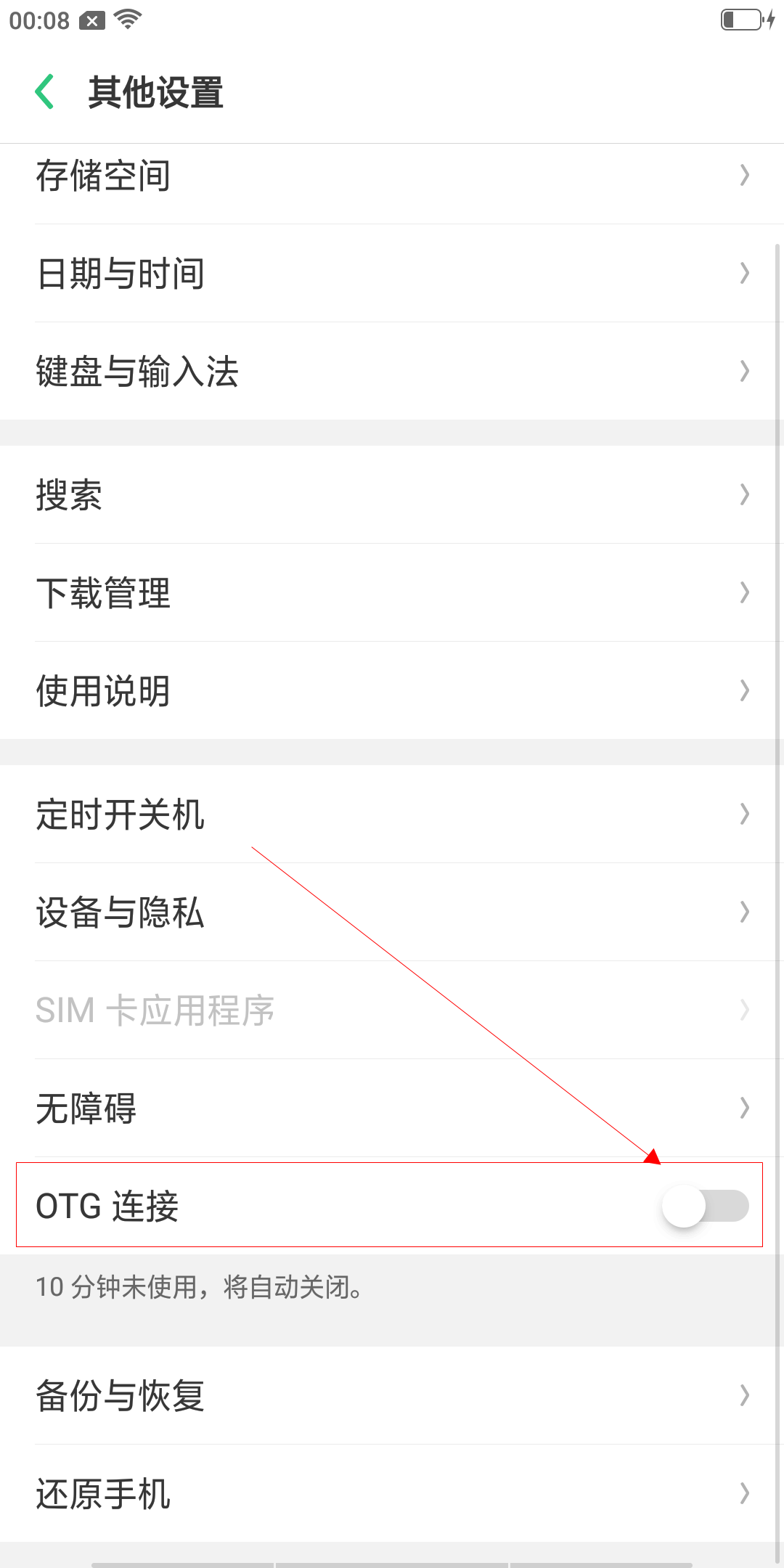Open 日期与时间 settings
This screenshot has height=1568, width=784.
(392, 274)
